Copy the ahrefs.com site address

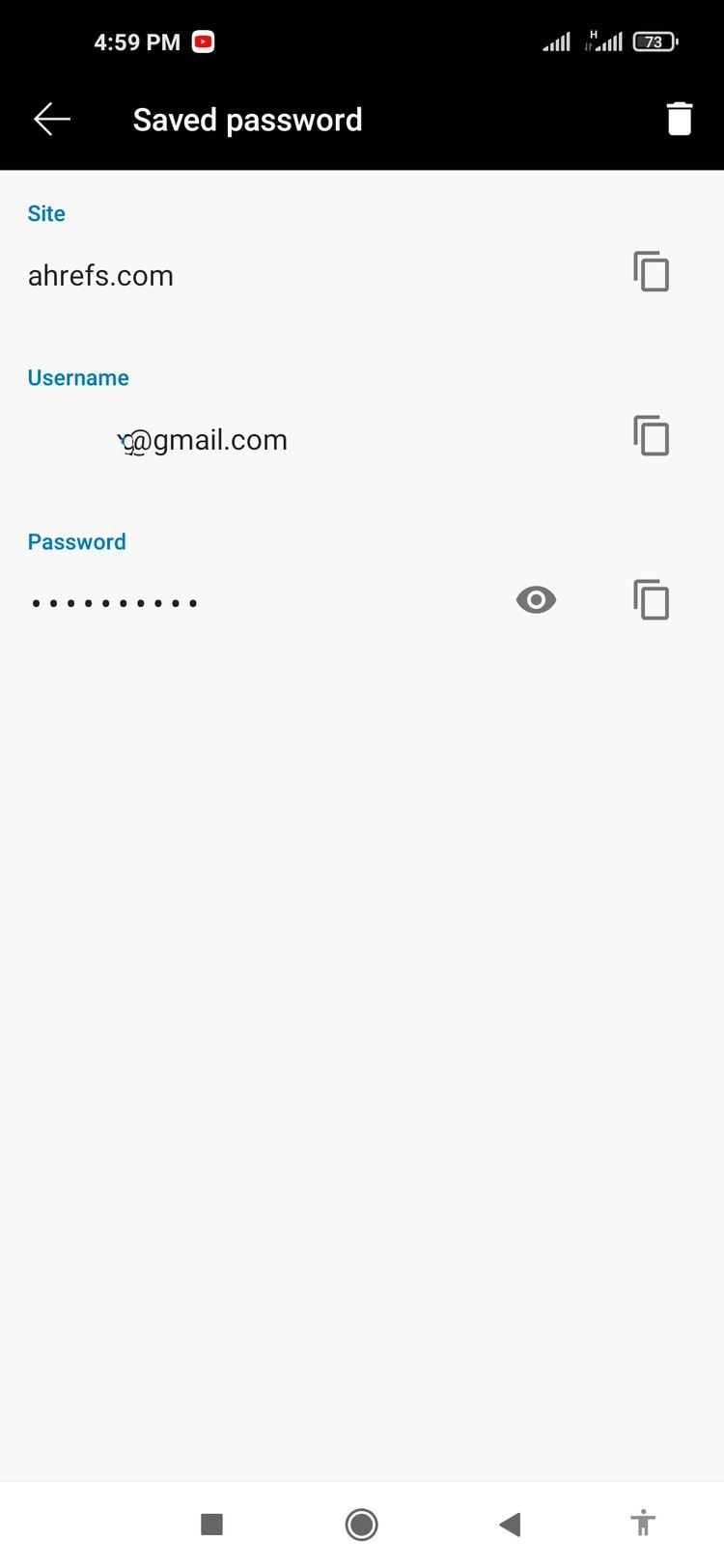tap(652, 272)
